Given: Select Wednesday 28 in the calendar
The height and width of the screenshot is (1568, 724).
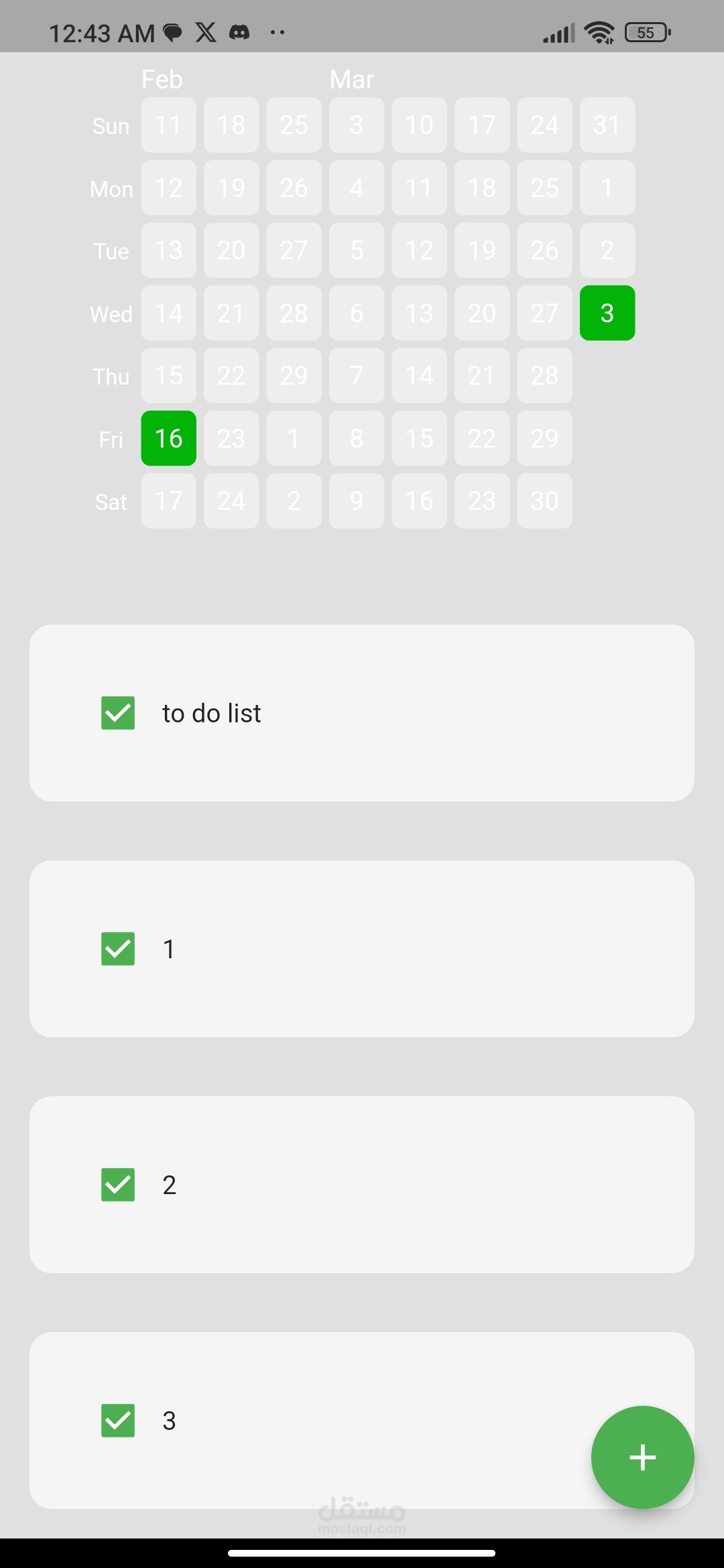Looking at the screenshot, I should point(294,313).
